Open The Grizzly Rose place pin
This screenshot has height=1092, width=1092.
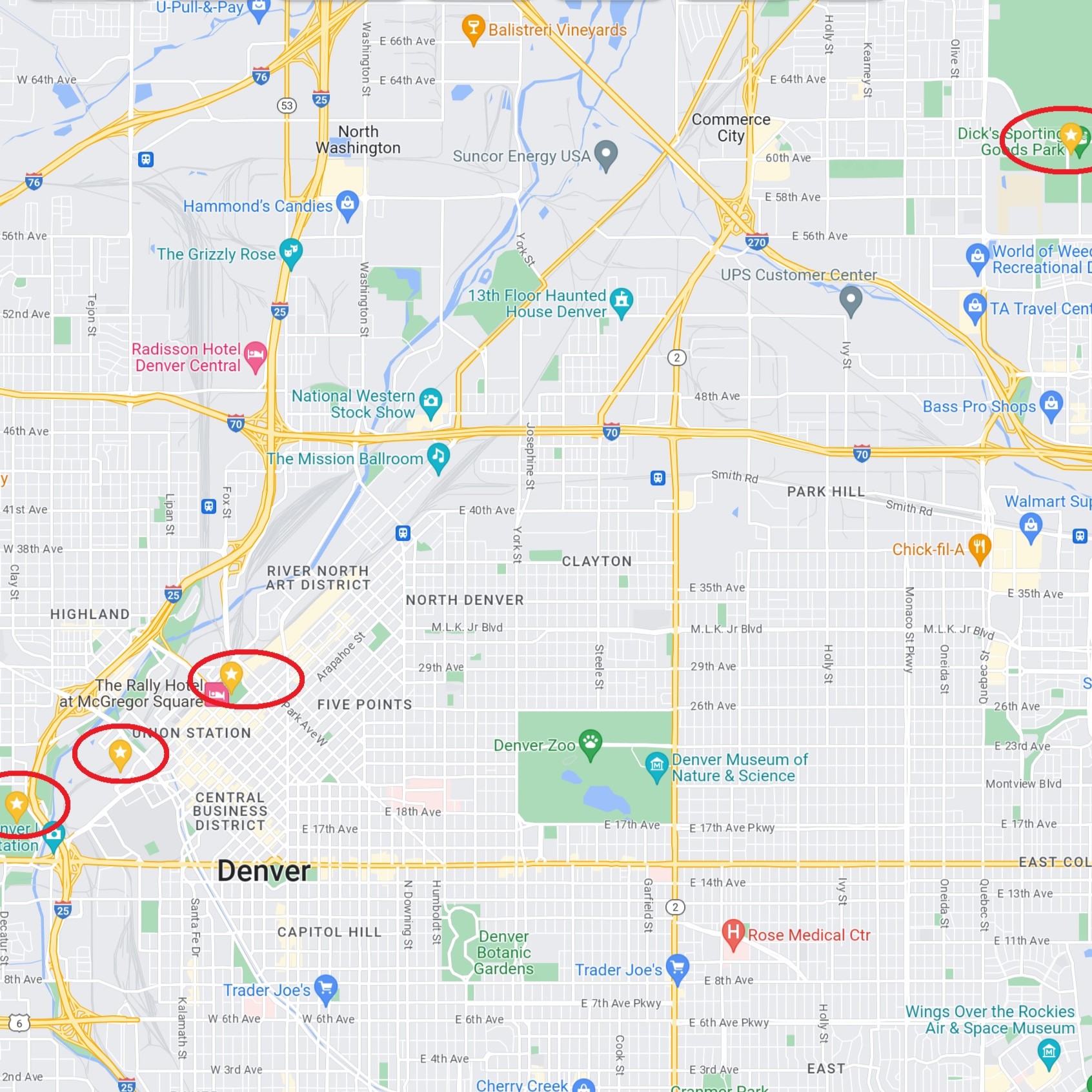(x=291, y=250)
